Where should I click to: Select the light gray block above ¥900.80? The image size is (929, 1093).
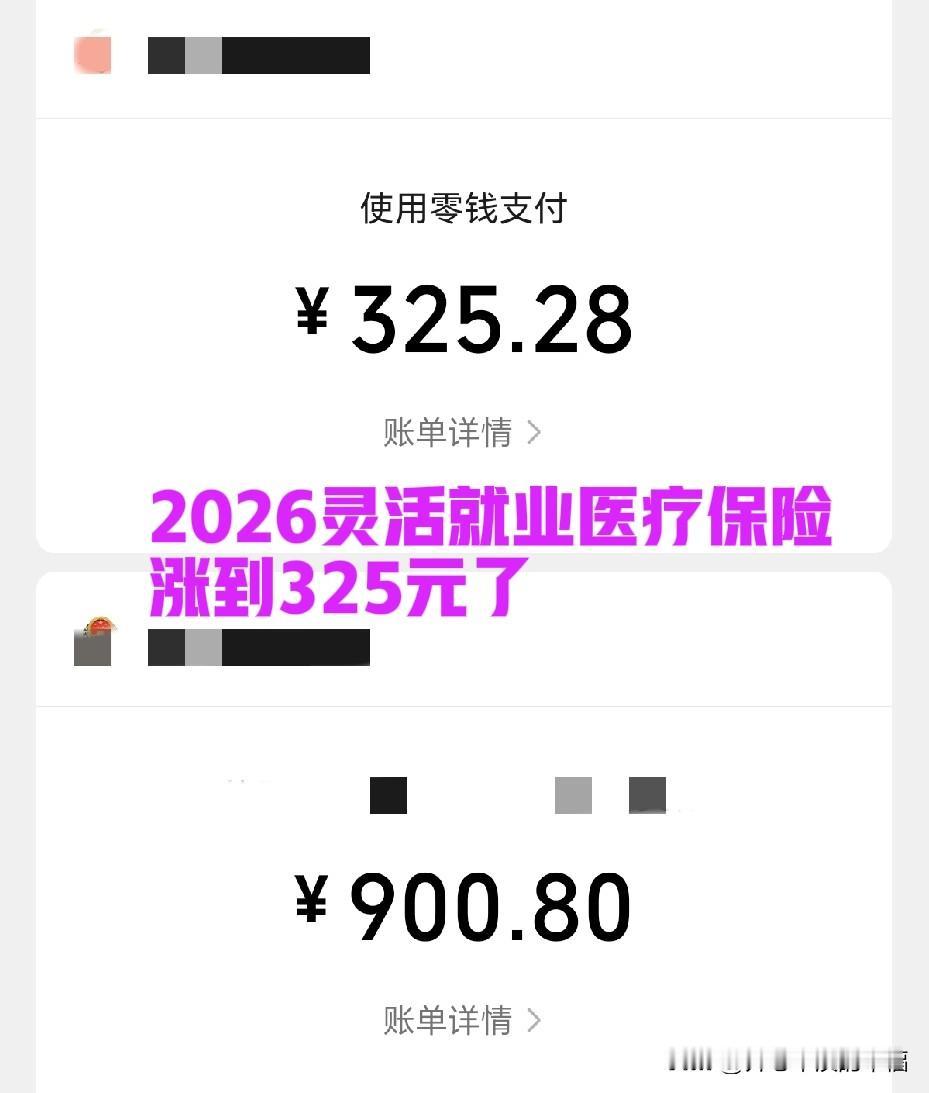pos(572,795)
